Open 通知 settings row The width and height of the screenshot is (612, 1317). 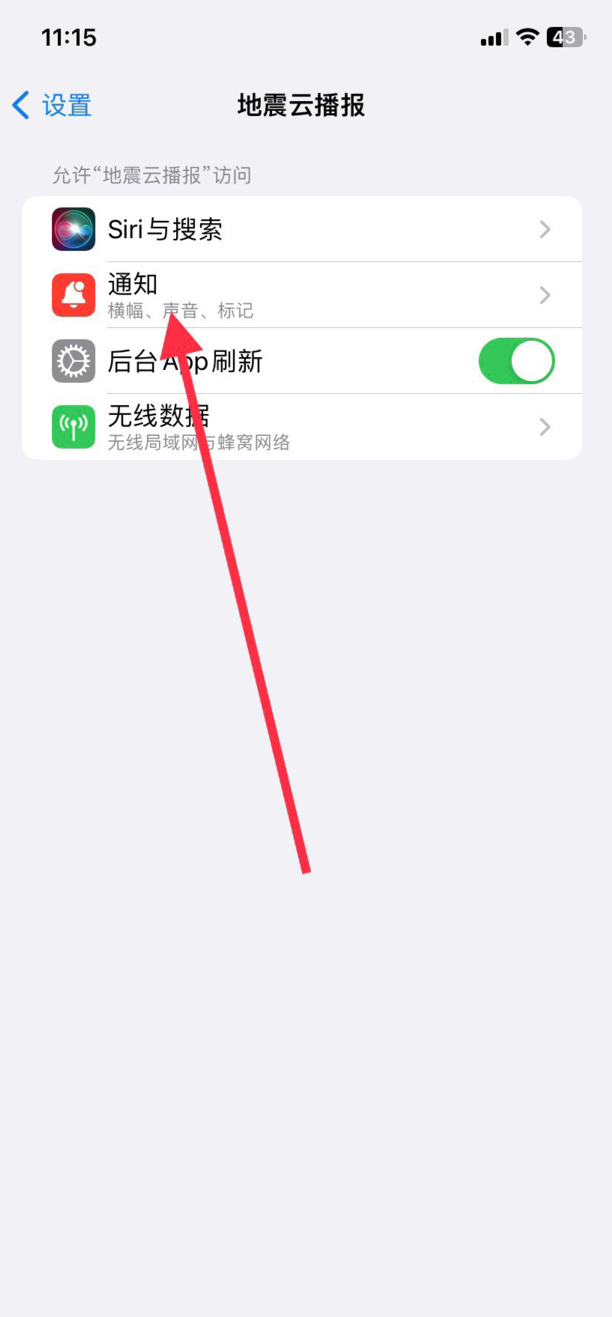[x=302, y=295]
